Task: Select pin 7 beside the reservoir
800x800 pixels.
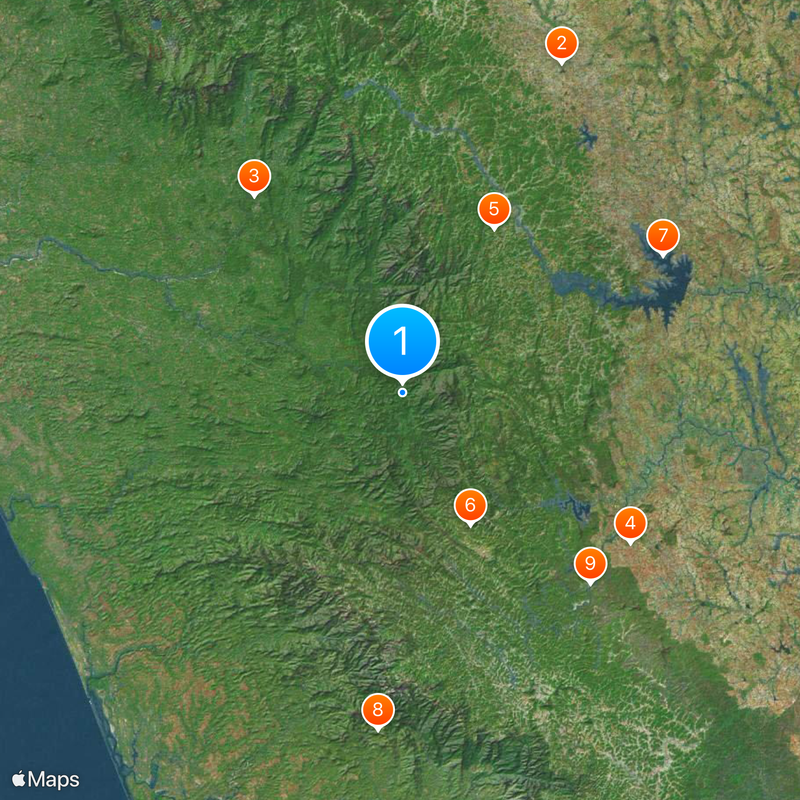Action: click(662, 237)
